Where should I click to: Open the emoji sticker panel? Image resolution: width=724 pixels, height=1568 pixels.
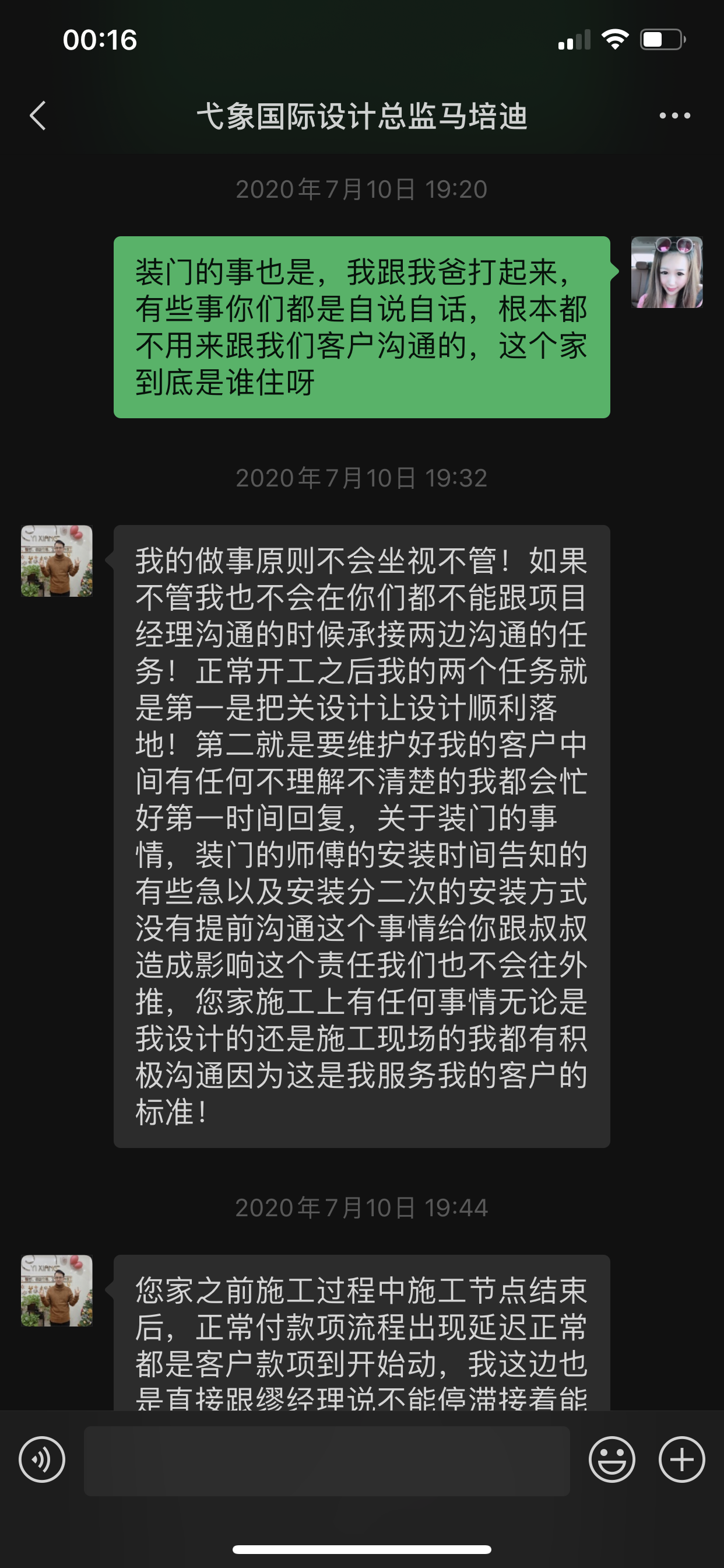(611, 1459)
